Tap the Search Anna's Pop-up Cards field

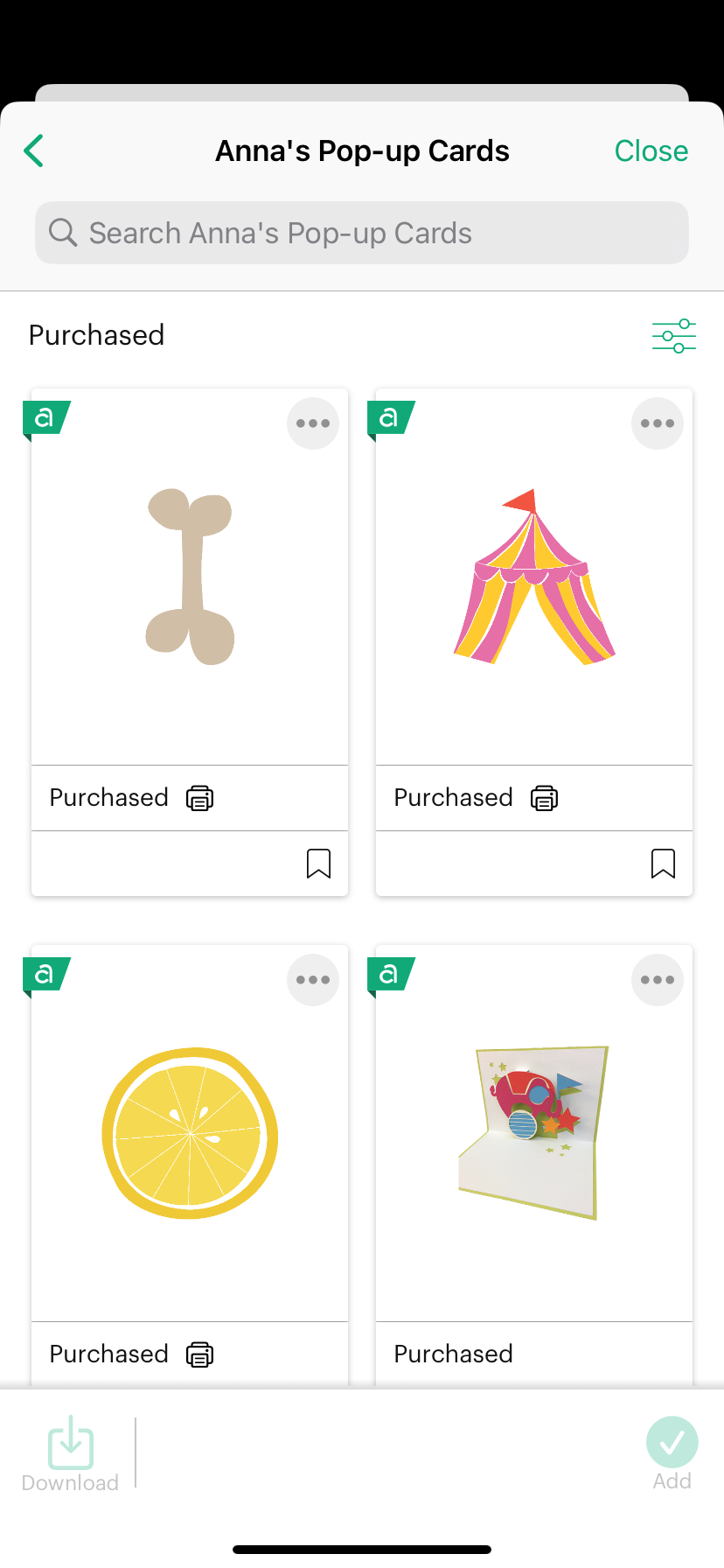(x=362, y=233)
